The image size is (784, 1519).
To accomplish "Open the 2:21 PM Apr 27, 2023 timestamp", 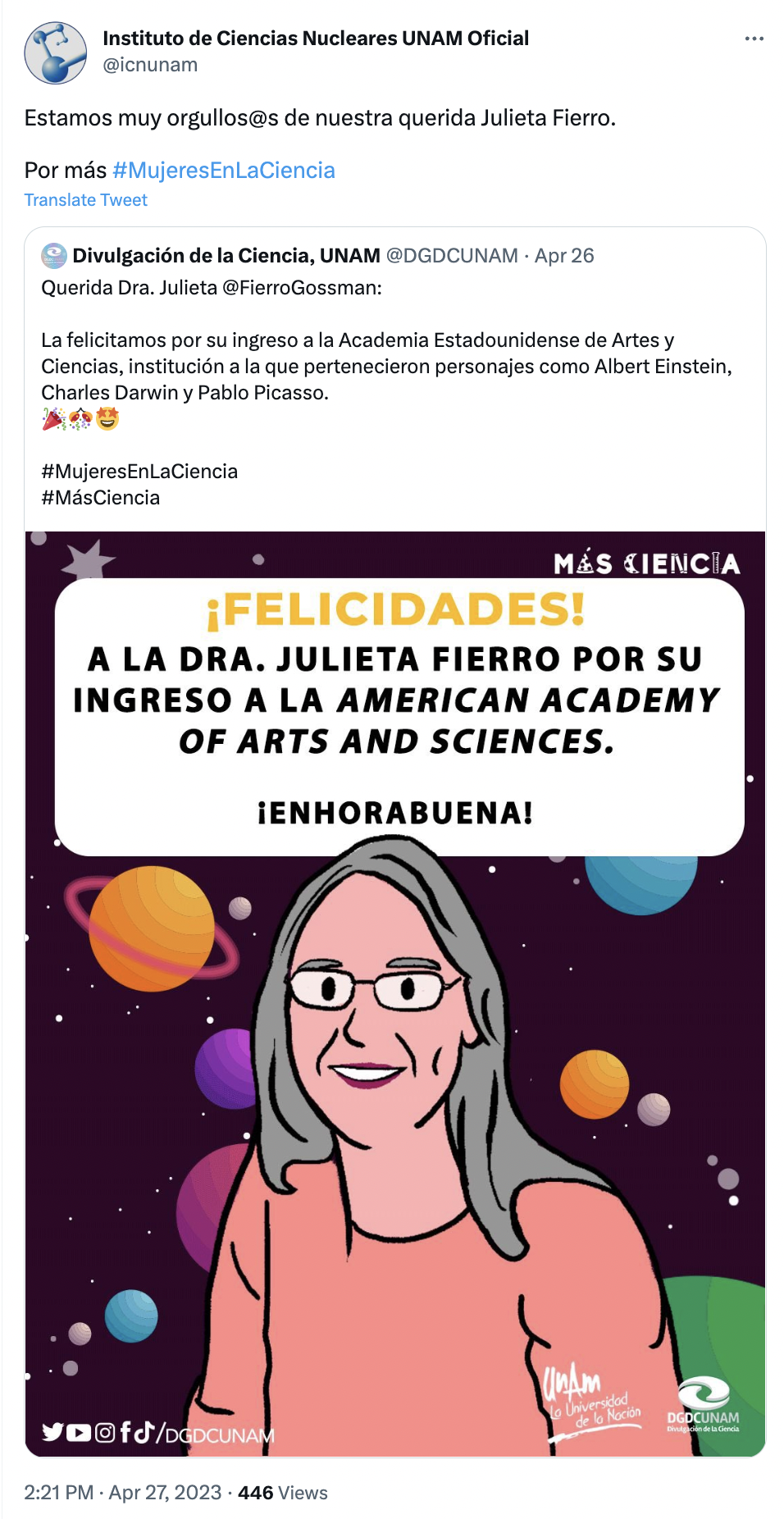I will (x=123, y=1492).
